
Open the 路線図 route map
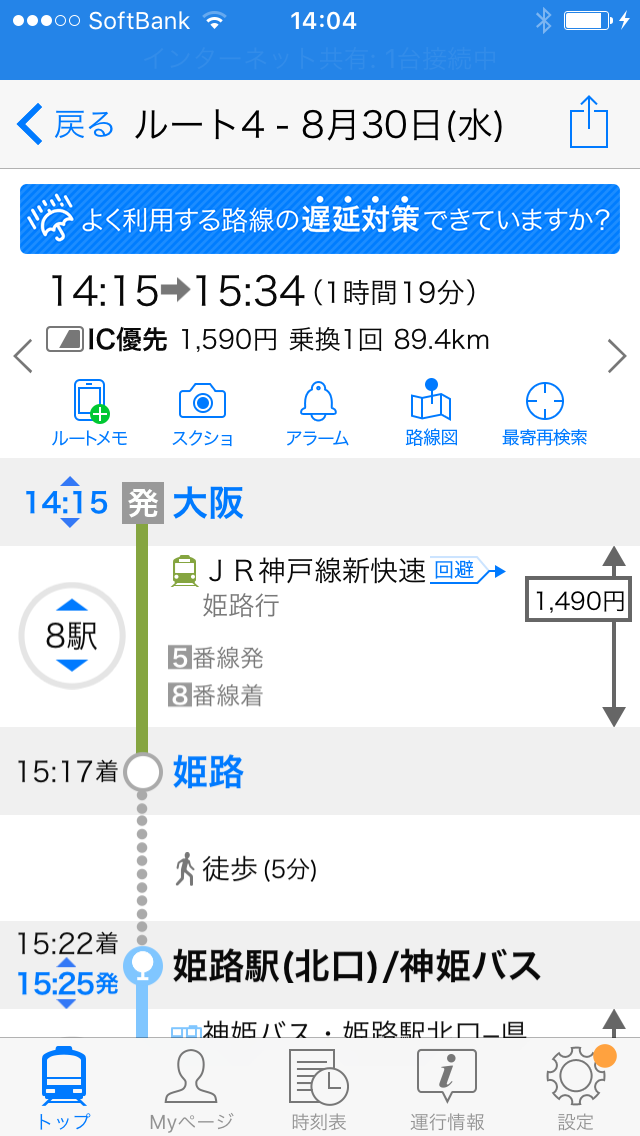coord(431,412)
